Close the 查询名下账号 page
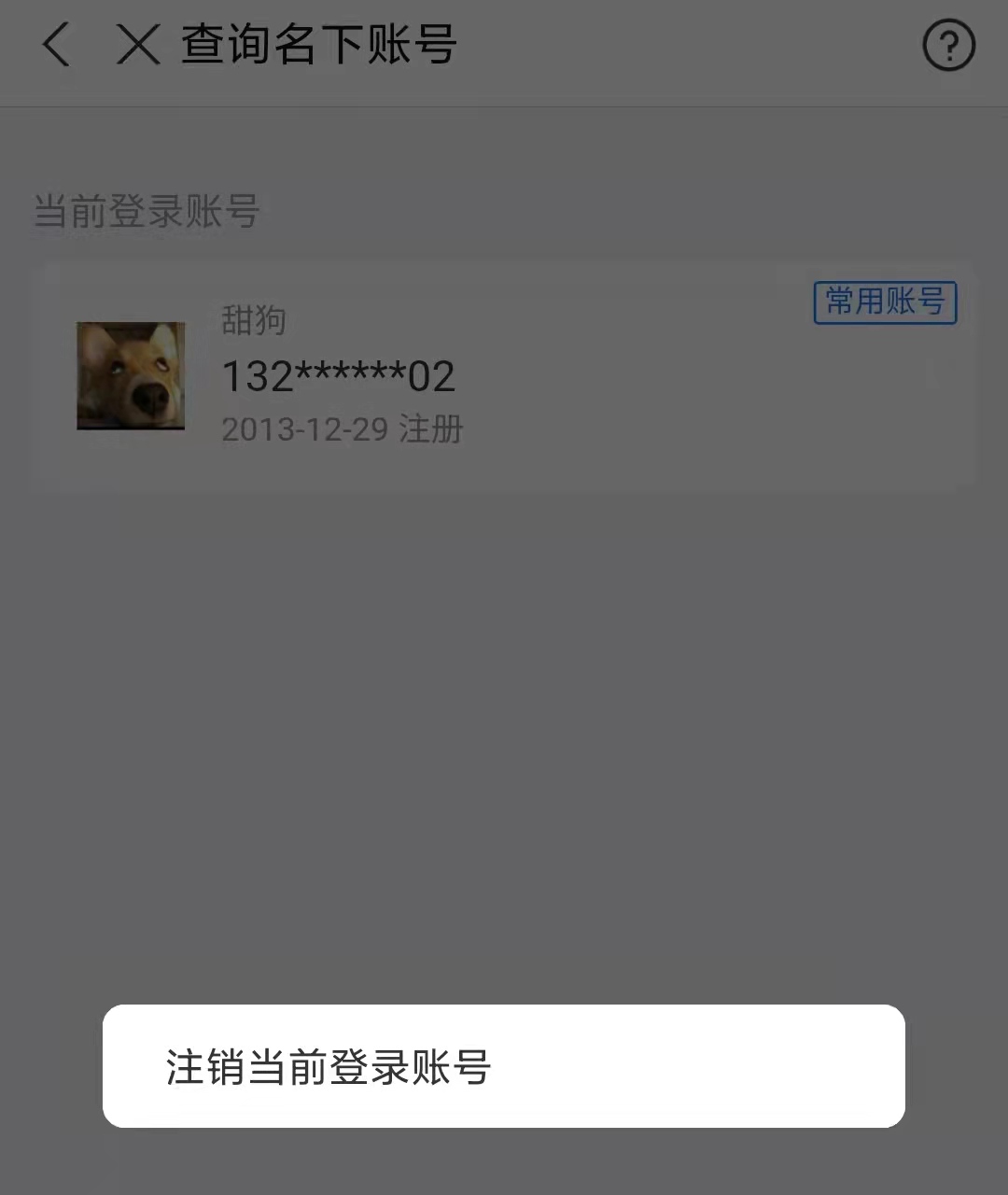Viewport: 1008px width, 1195px height. click(x=138, y=45)
